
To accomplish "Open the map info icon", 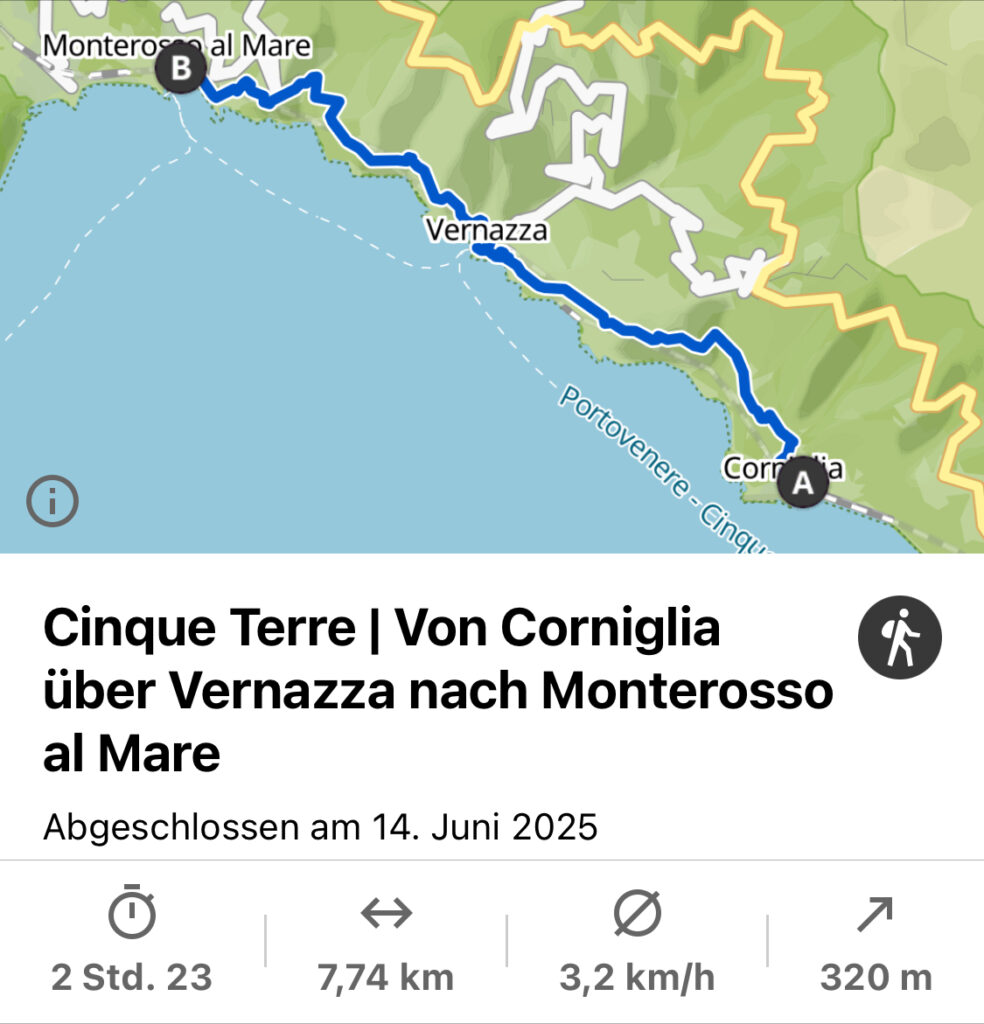I will (52, 502).
